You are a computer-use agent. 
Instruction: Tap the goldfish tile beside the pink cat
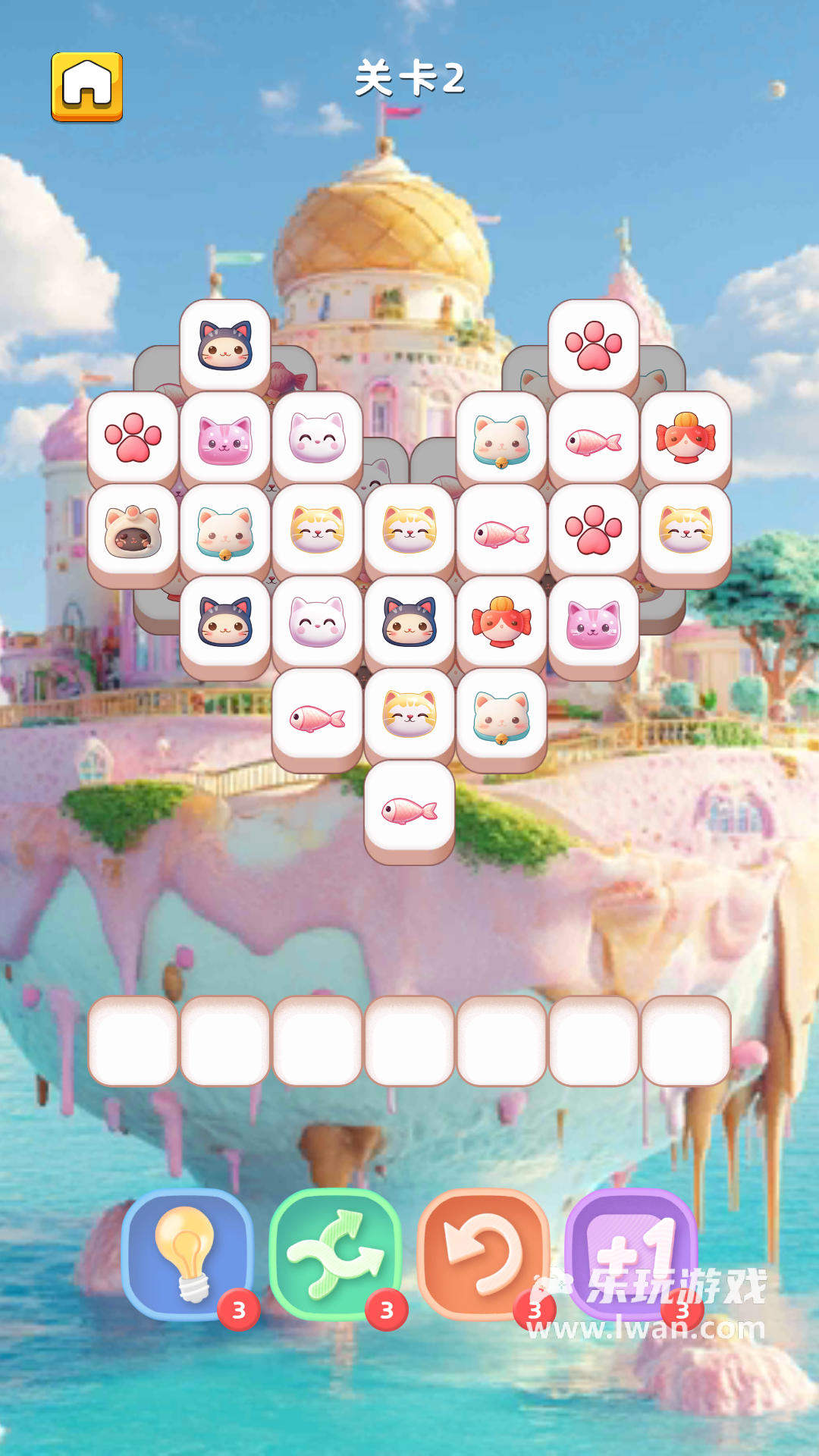tap(501, 623)
